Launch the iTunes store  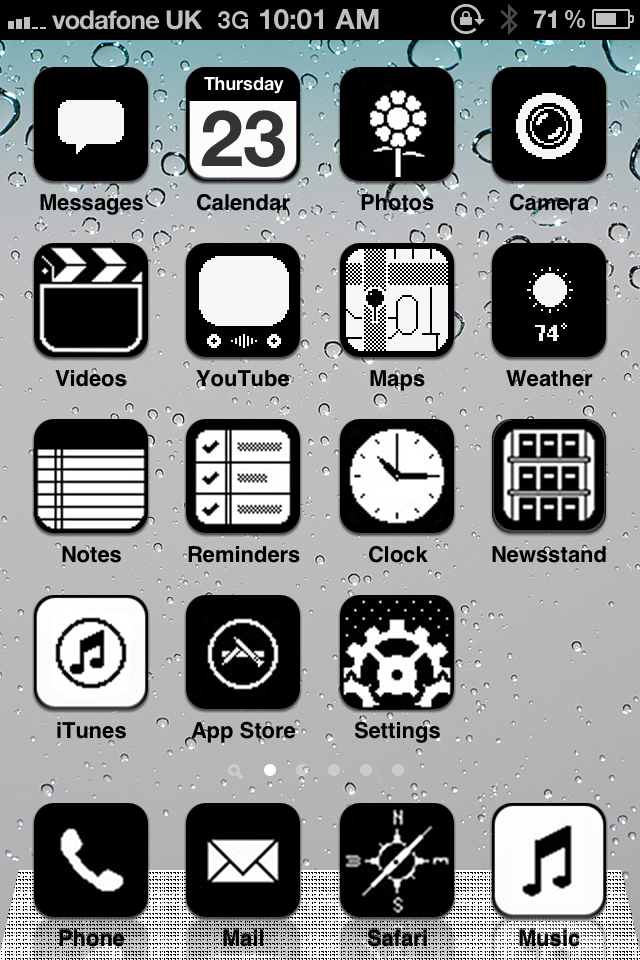click(x=91, y=652)
